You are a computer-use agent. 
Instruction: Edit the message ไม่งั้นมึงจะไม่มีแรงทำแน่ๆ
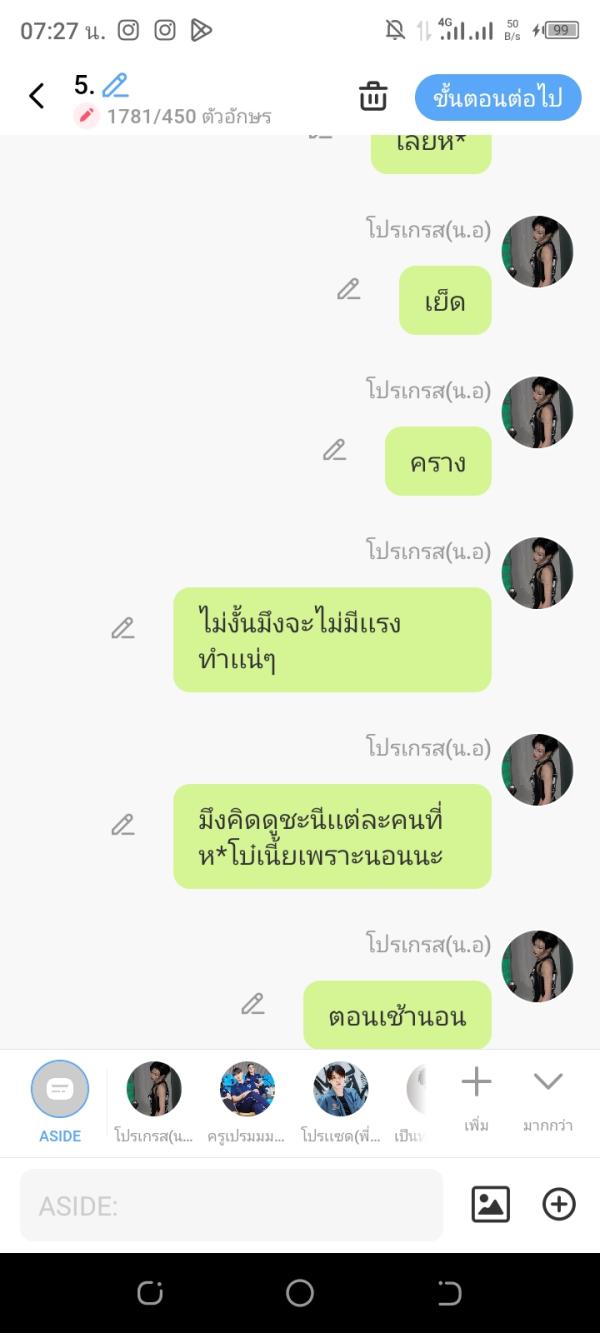click(122, 629)
